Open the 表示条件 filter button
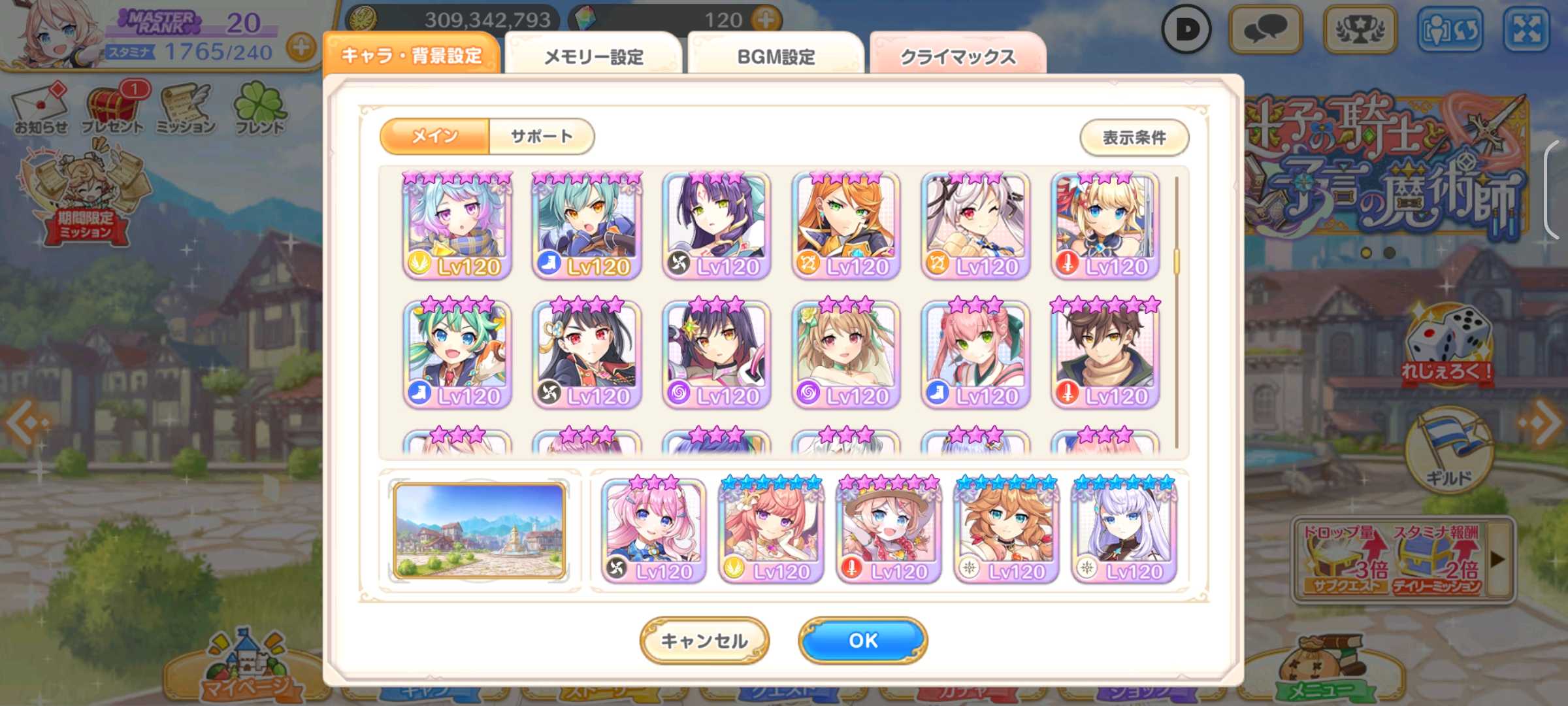This screenshot has width=1568, height=706. tap(1134, 137)
